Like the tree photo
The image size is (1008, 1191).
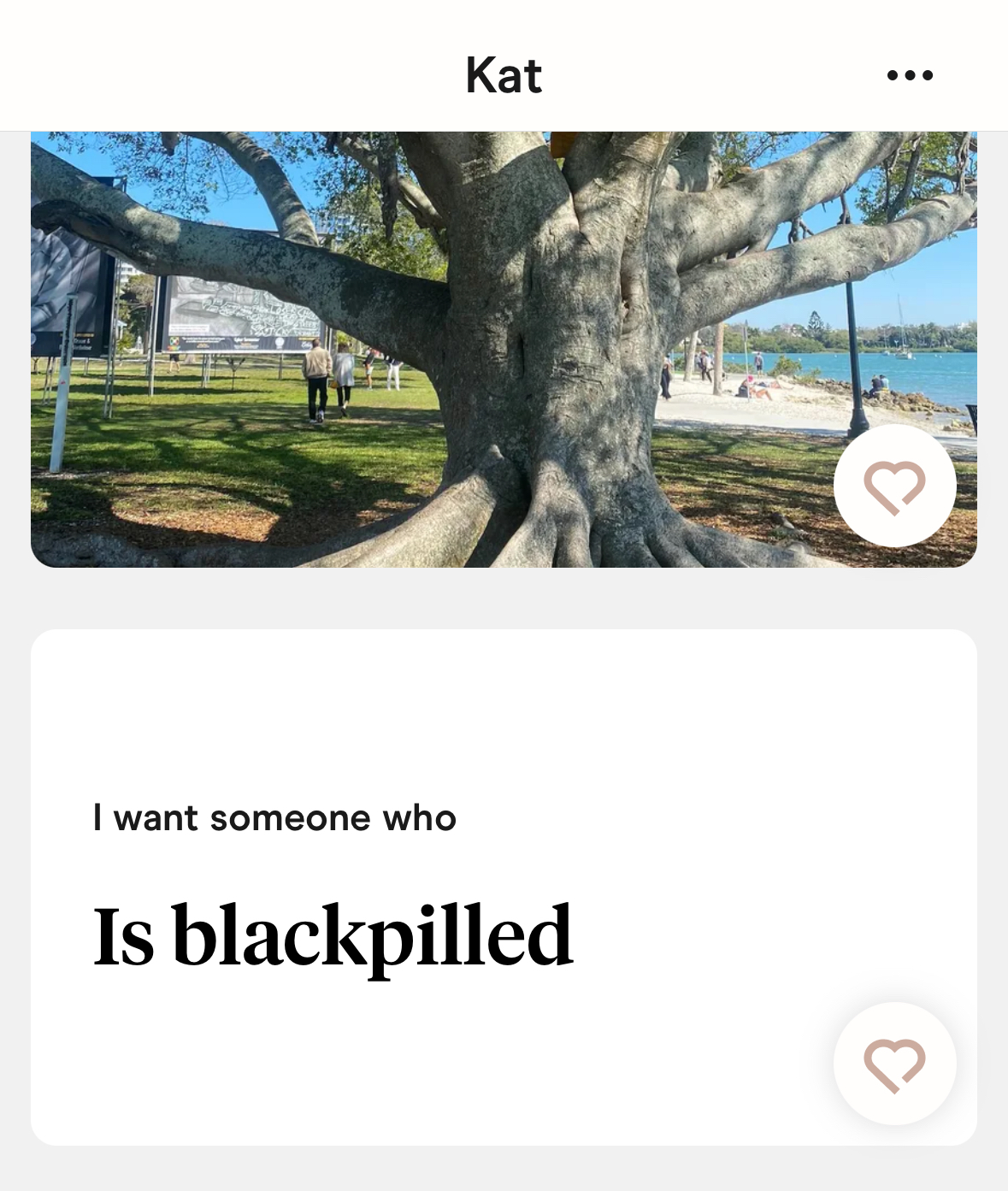(x=894, y=486)
